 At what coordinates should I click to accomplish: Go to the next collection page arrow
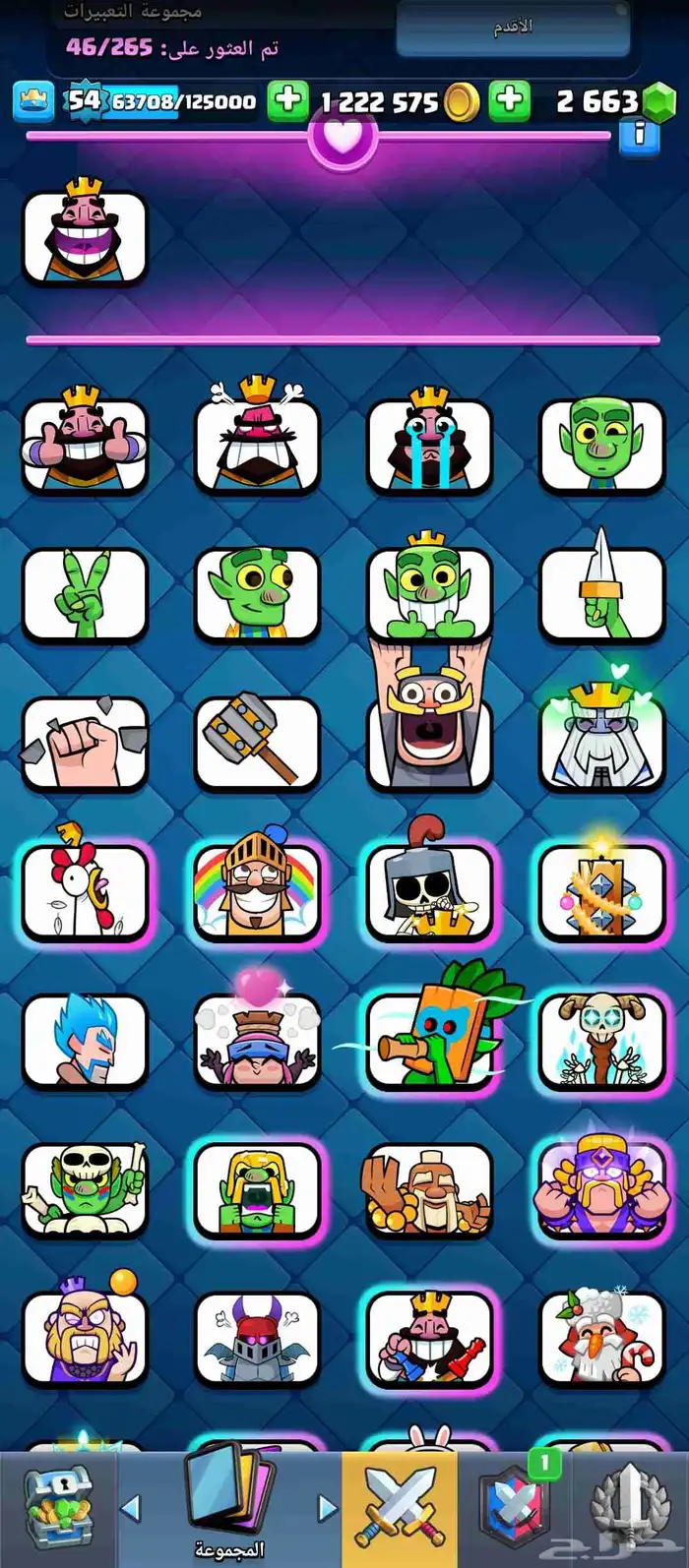tap(328, 1507)
